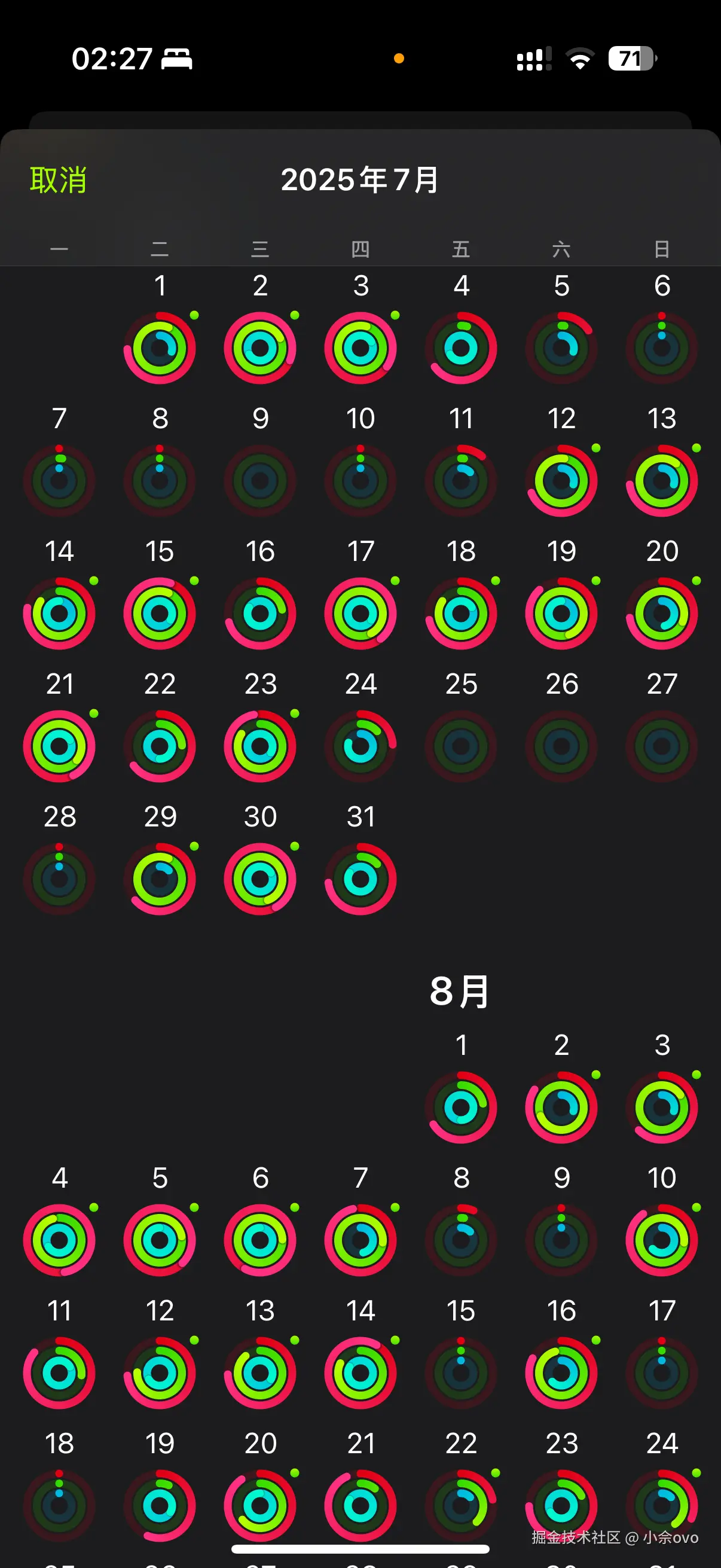The width and height of the screenshot is (721, 1568).
Task: Tap July 26 in the calendar
Action: click(x=561, y=746)
